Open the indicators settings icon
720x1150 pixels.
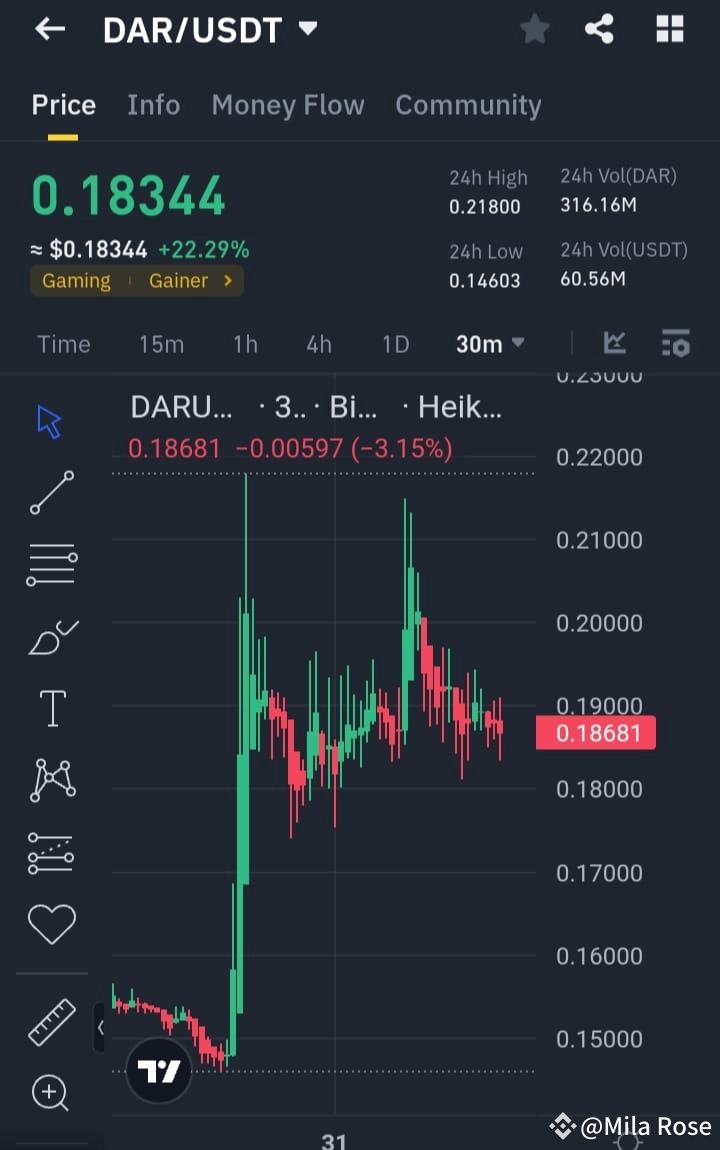pyautogui.click(x=675, y=343)
